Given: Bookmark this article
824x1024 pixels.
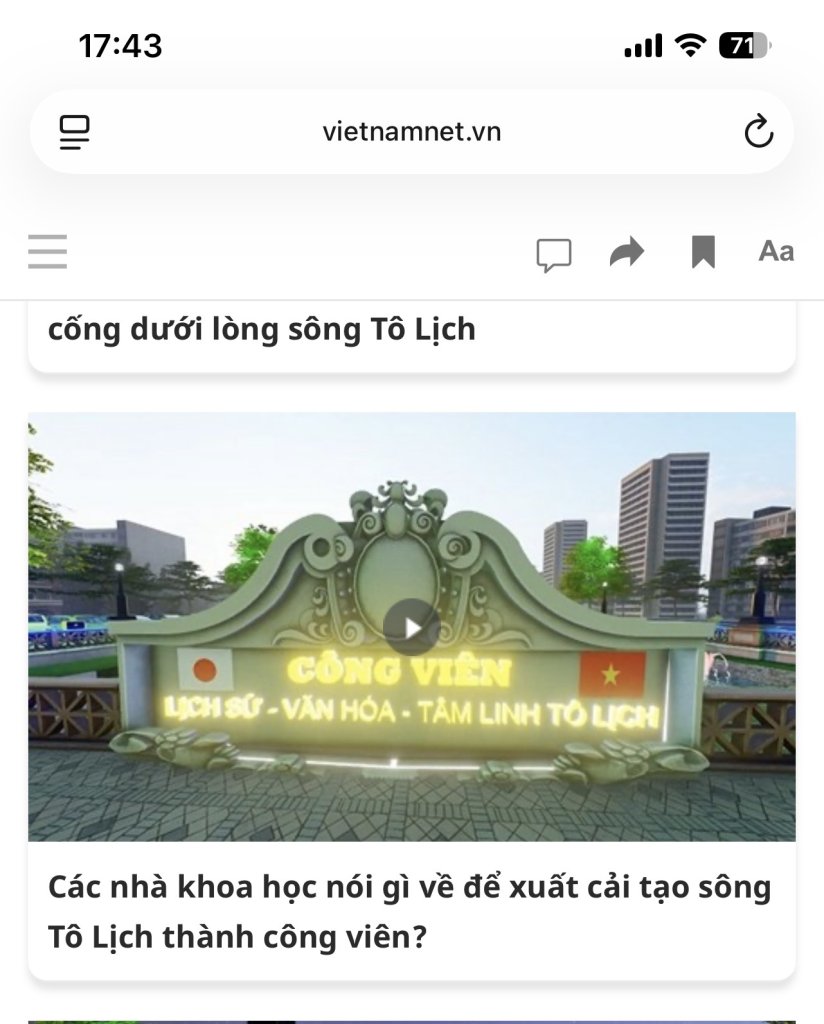Looking at the screenshot, I should tap(703, 252).
